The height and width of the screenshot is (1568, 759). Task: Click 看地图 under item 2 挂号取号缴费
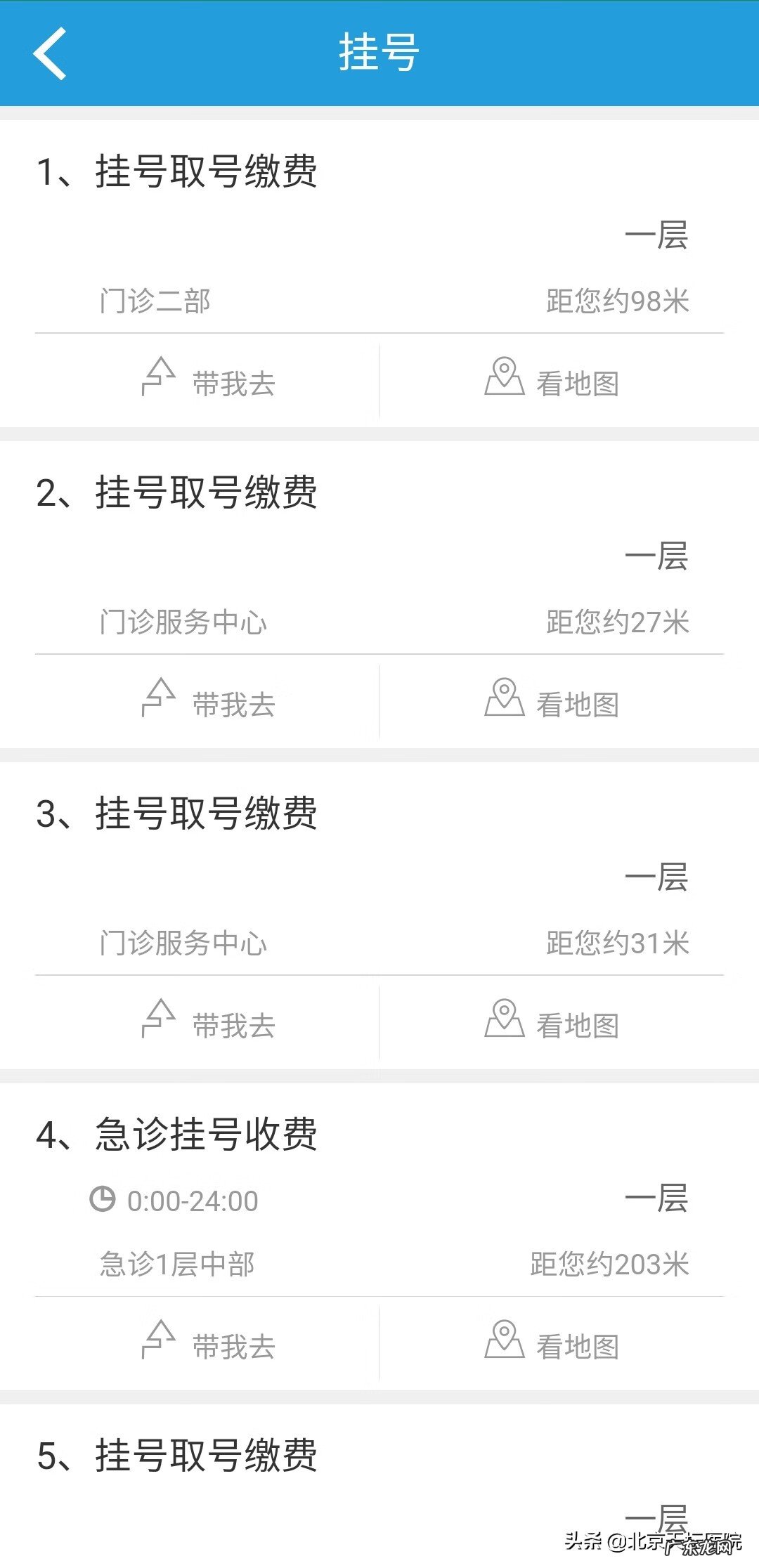tap(576, 703)
